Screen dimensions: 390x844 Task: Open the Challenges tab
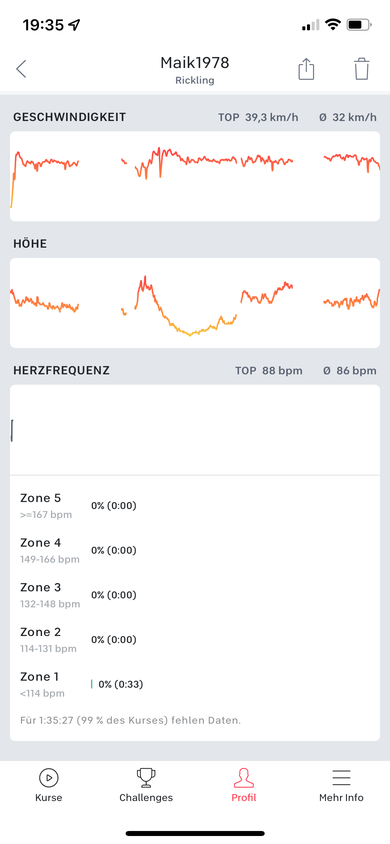coord(146,785)
